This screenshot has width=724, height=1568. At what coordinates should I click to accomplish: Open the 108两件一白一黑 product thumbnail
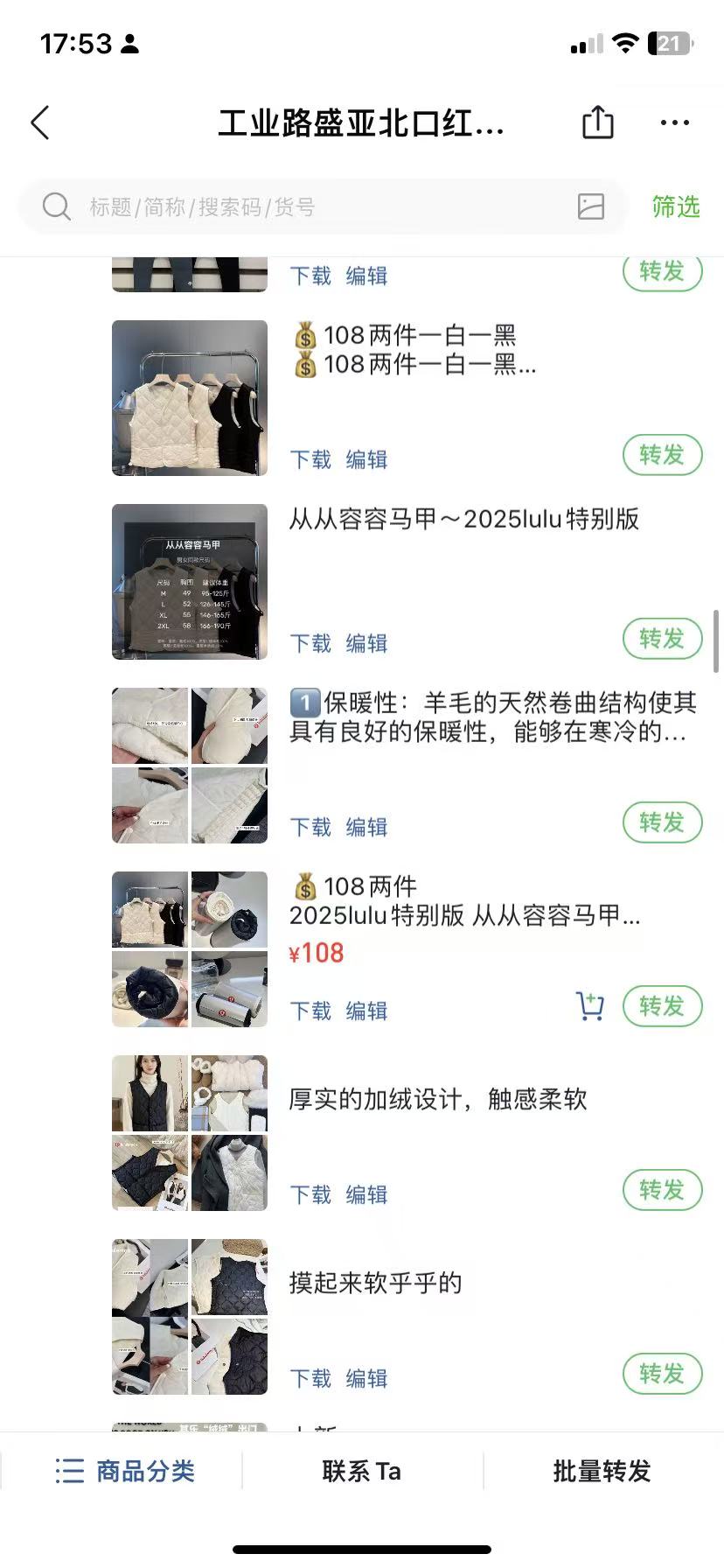tap(190, 398)
